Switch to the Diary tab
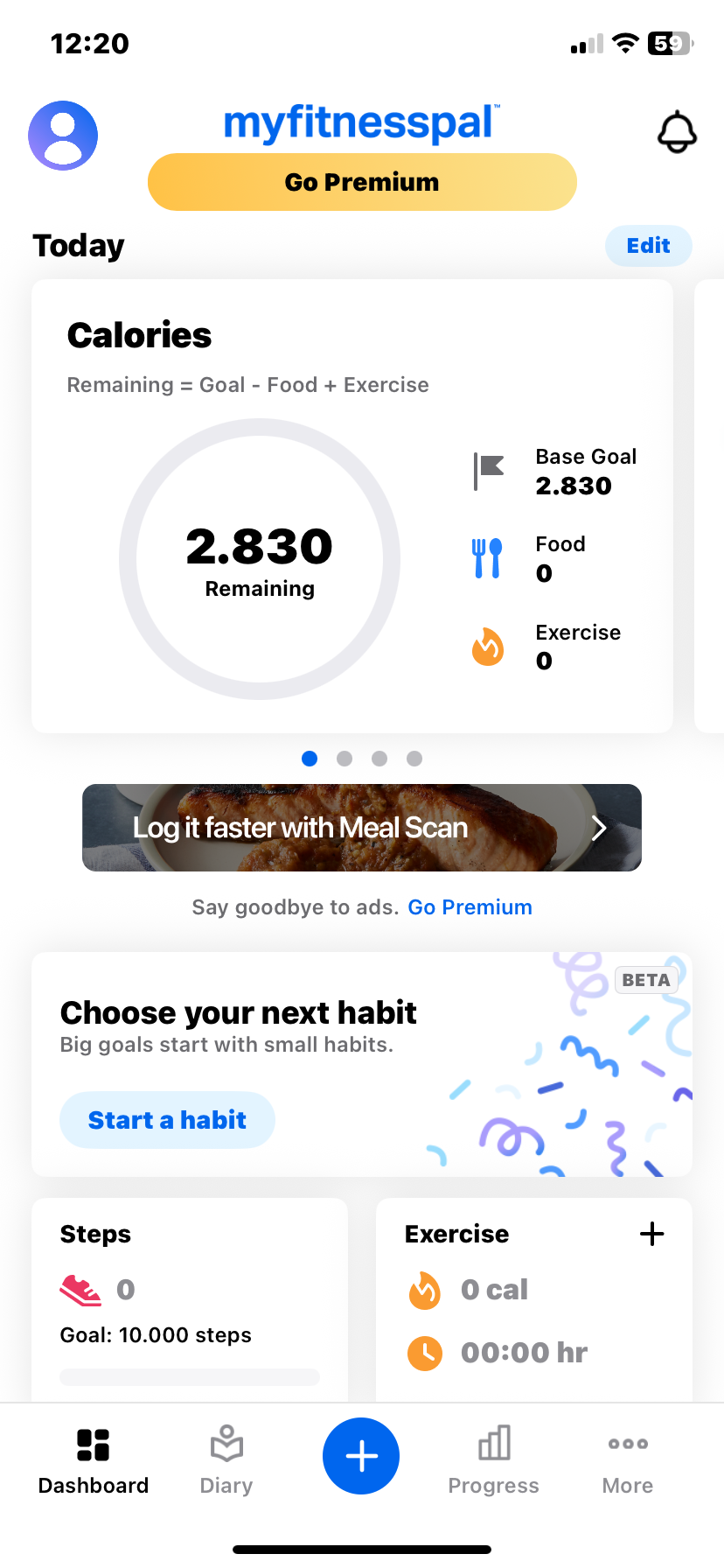This screenshot has width=724, height=1568. pos(226,1459)
